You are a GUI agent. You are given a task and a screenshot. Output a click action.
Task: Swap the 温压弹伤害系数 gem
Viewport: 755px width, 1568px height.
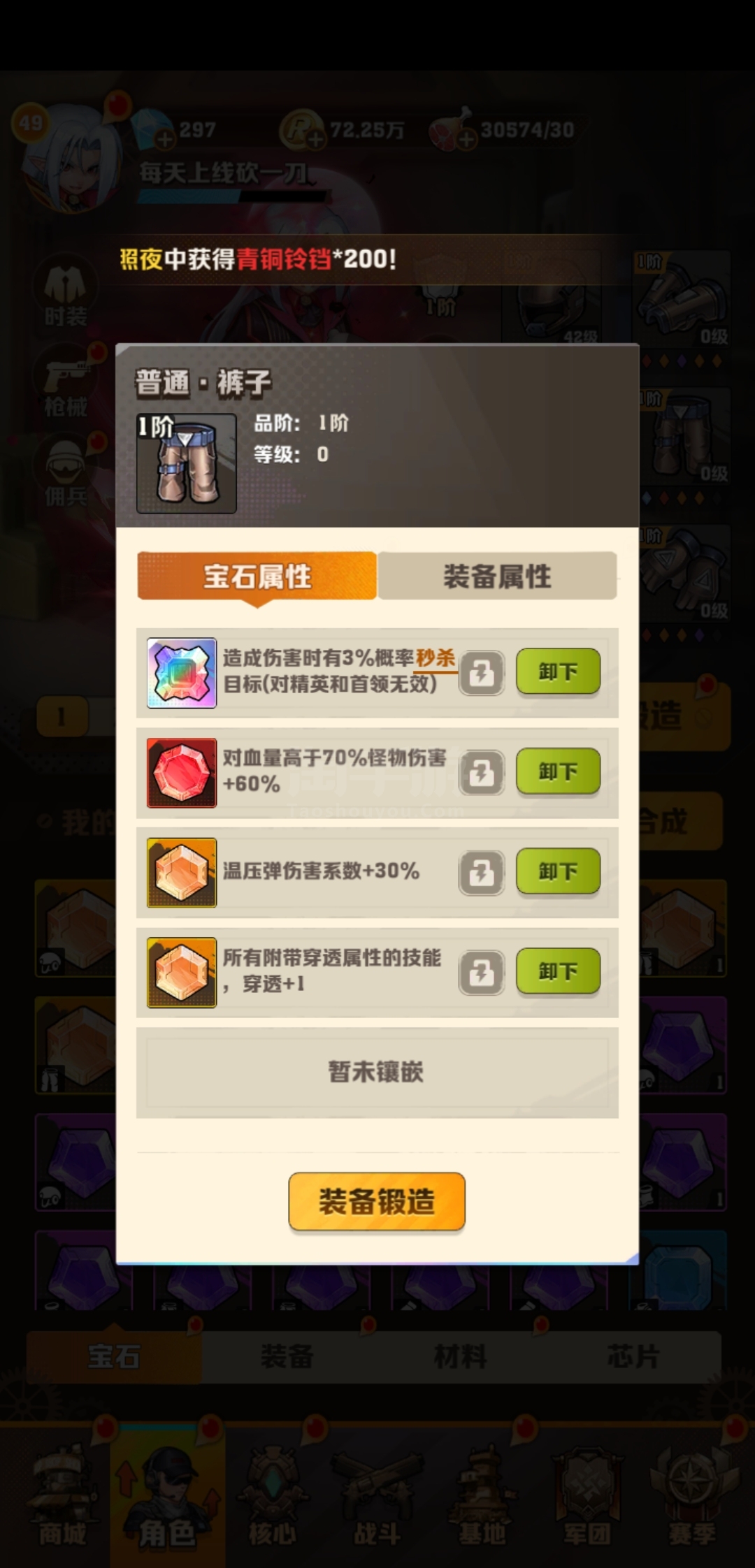point(482,873)
